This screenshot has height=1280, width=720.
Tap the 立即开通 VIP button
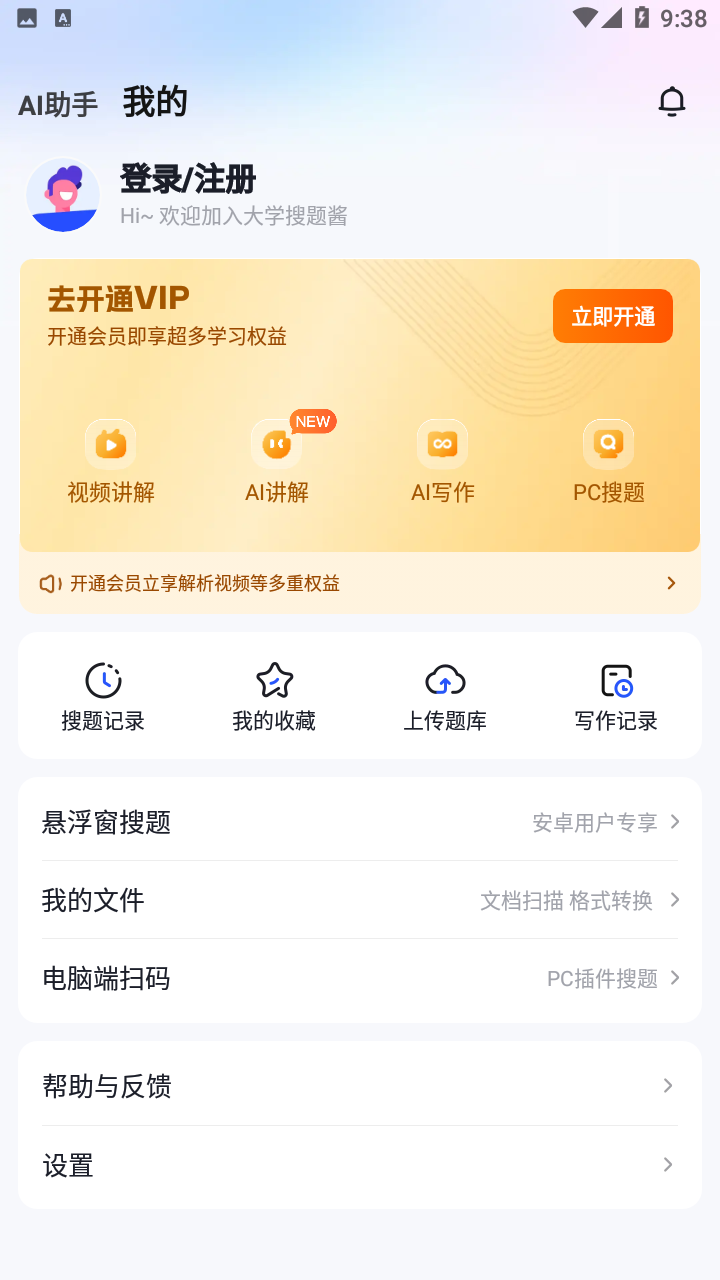click(612, 317)
